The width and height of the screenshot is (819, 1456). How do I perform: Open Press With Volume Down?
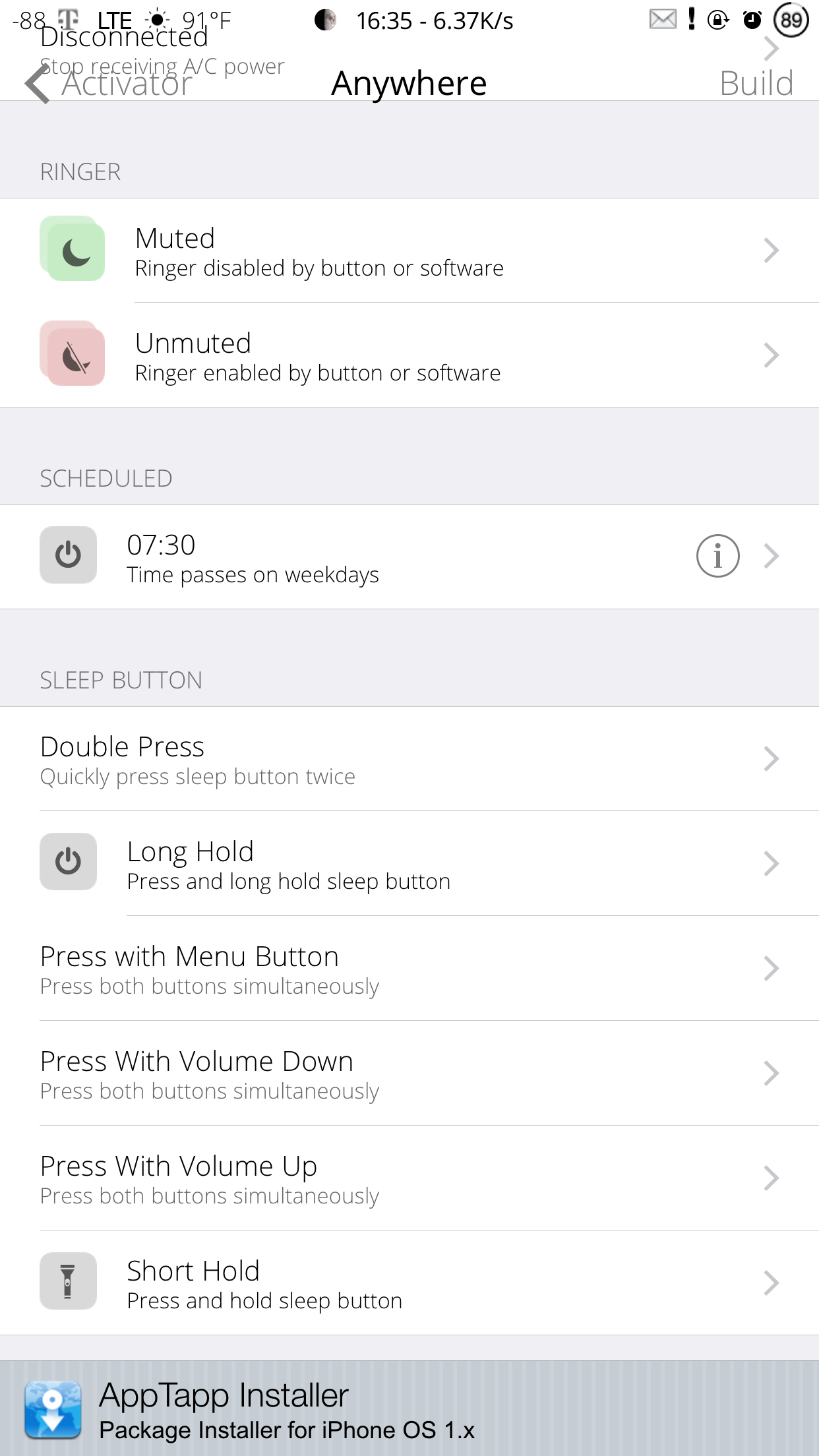pos(409,1074)
